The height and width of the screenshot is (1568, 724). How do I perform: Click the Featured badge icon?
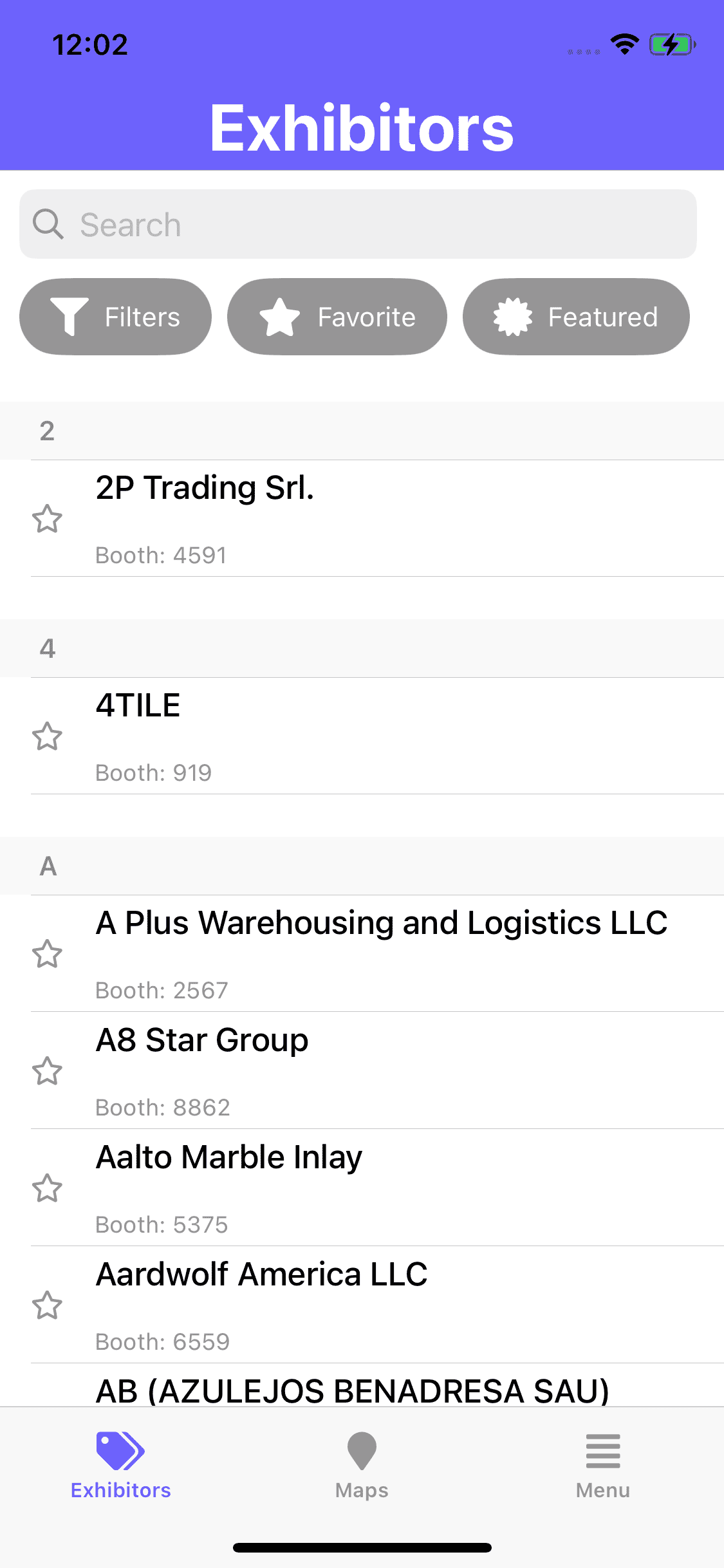coord(512,316)
